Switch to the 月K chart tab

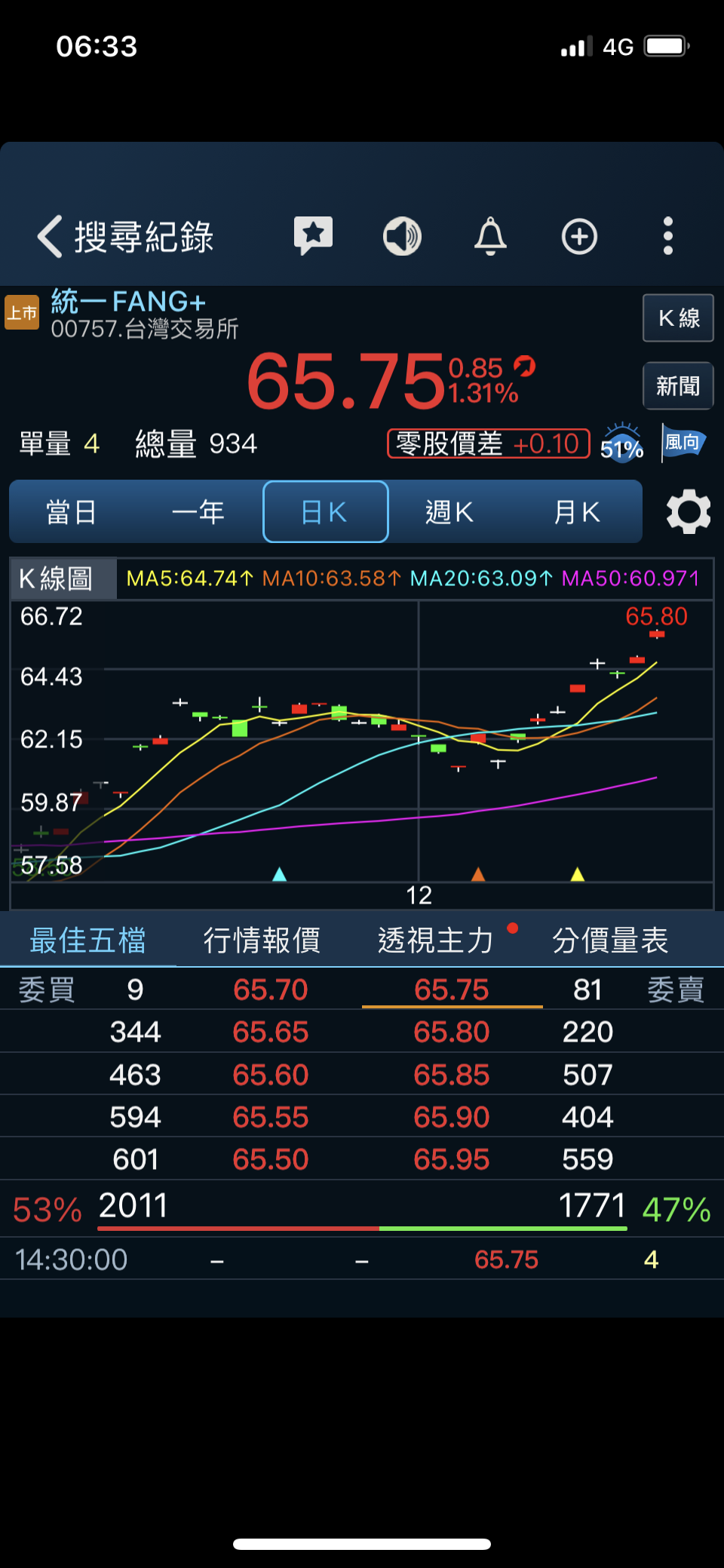coord(577,512)
